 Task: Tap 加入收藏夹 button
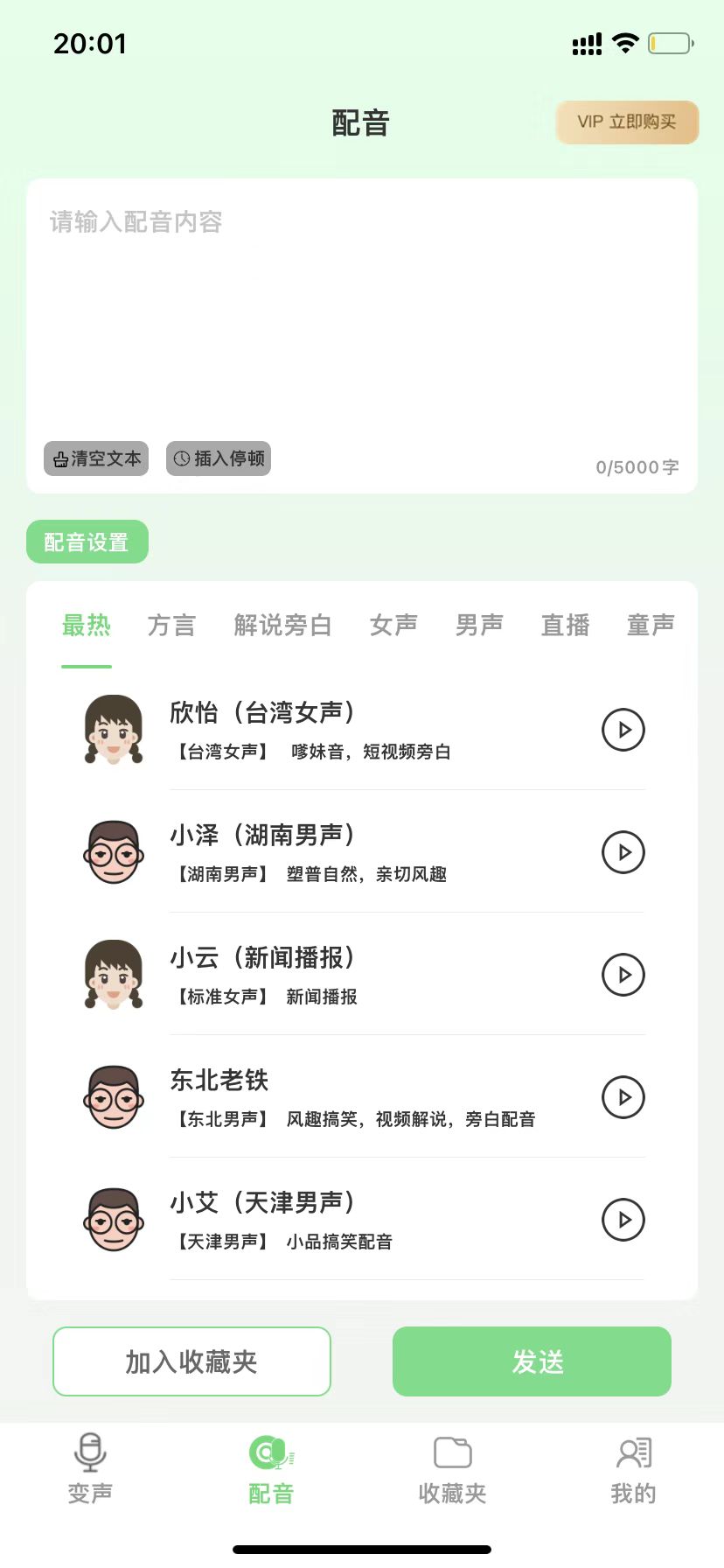[x=191, y=1361]
